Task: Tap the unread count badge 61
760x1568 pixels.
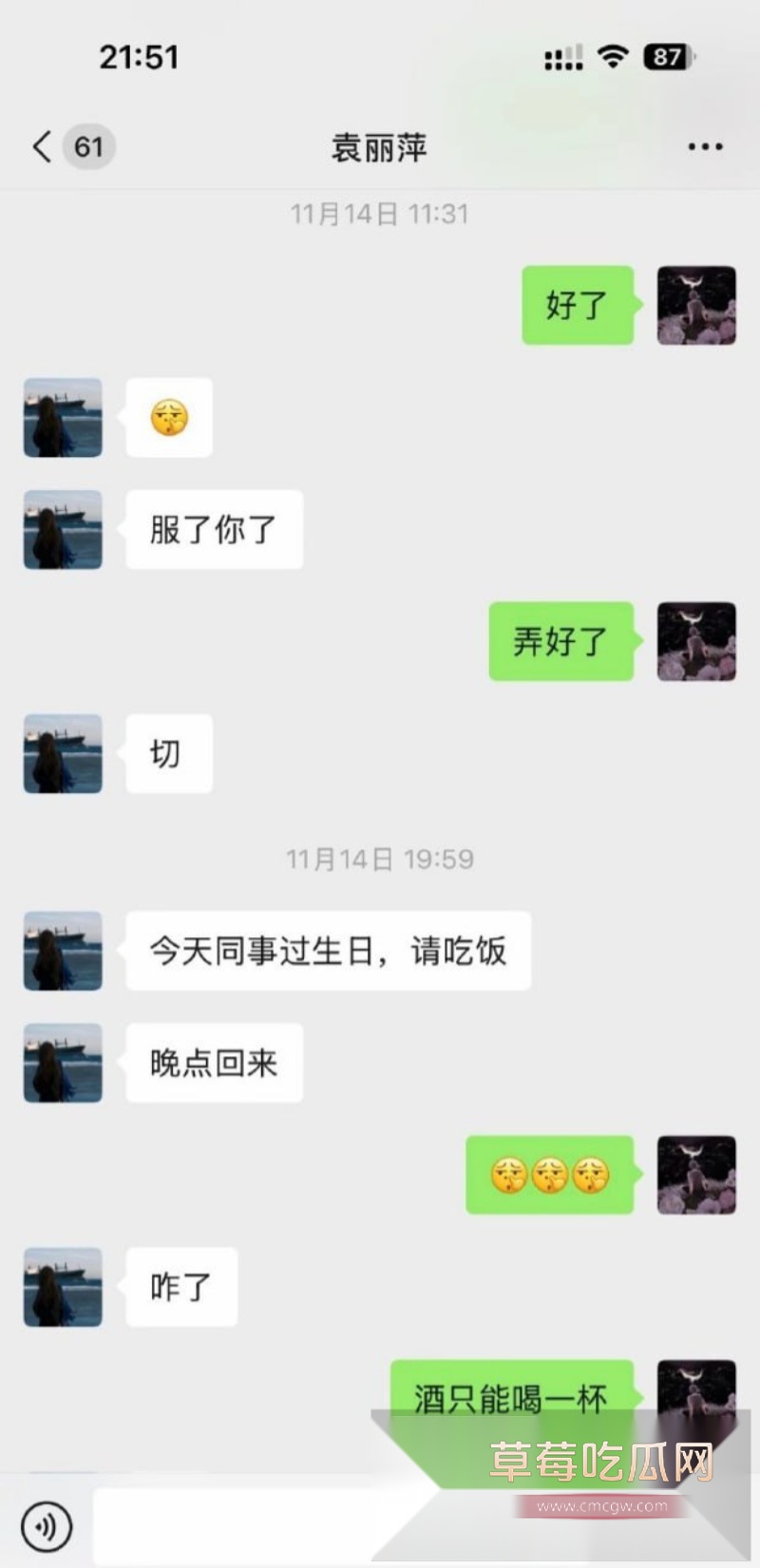Action: [88, 147]
